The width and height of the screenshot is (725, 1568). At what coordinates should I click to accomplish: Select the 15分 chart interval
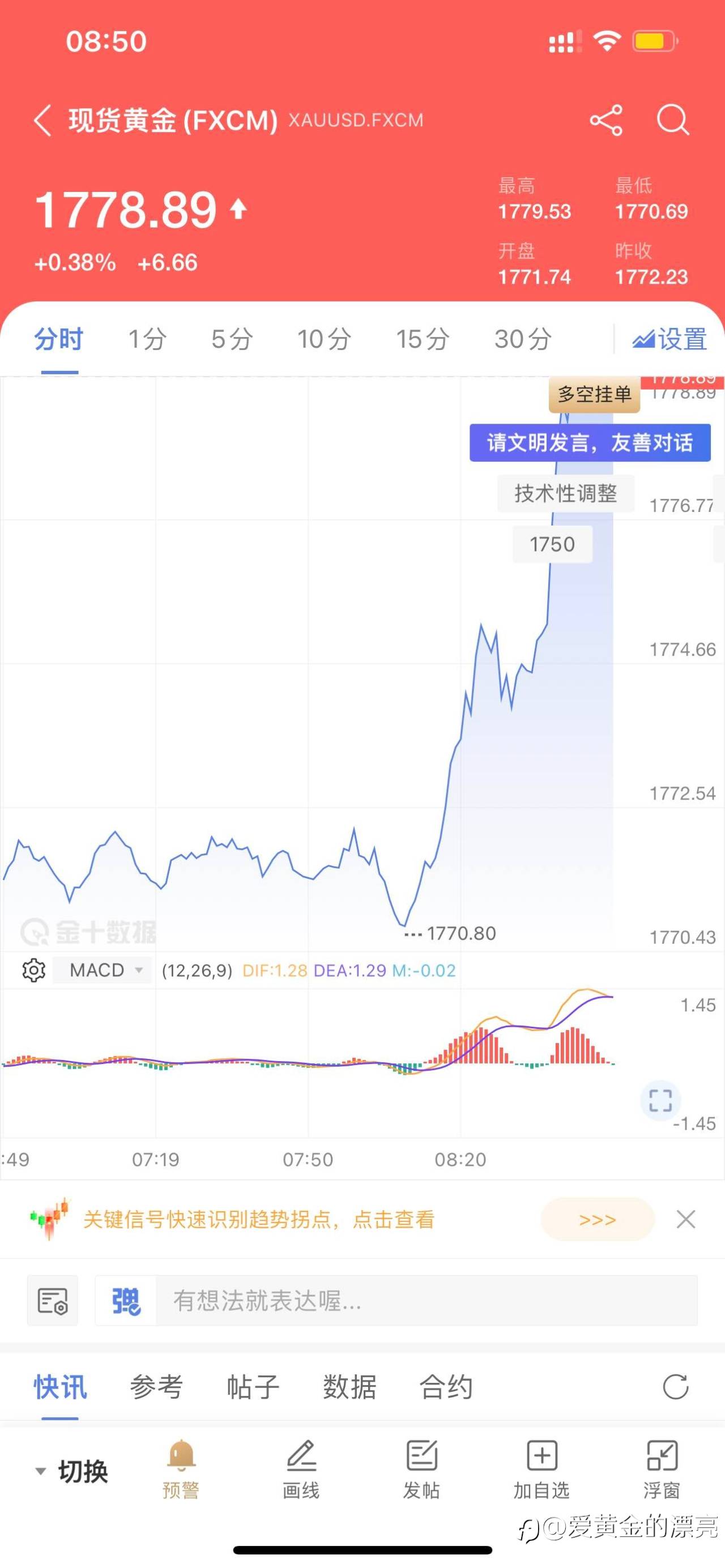pyautogui.click(x=423, y=339)
